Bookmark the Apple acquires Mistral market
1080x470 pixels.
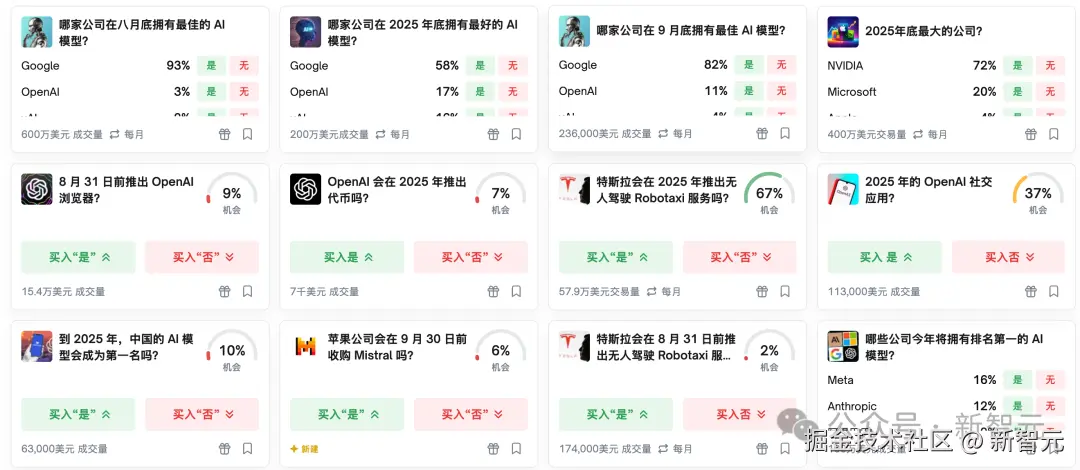pos(516,449)
